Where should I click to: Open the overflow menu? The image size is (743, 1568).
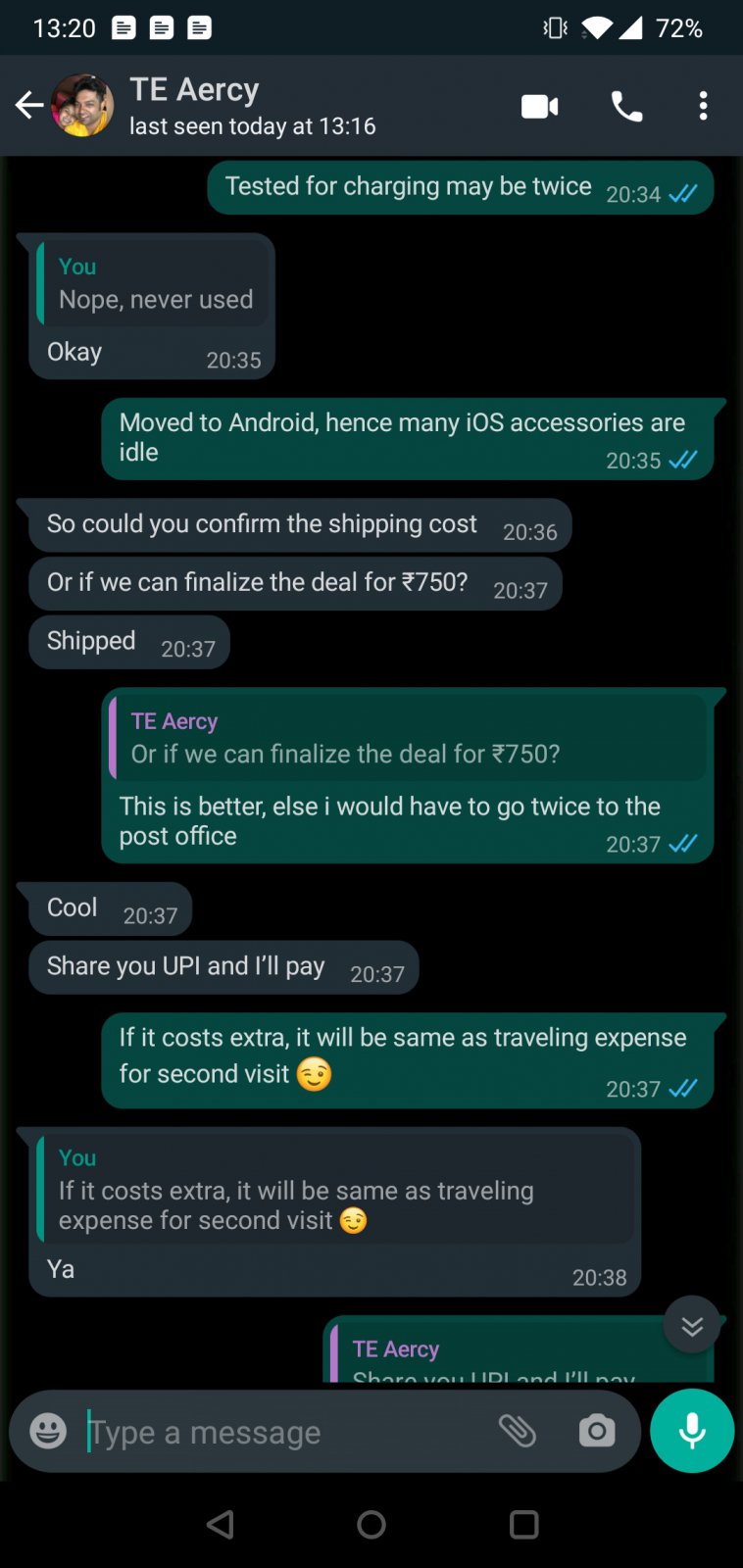pos(703,106)
